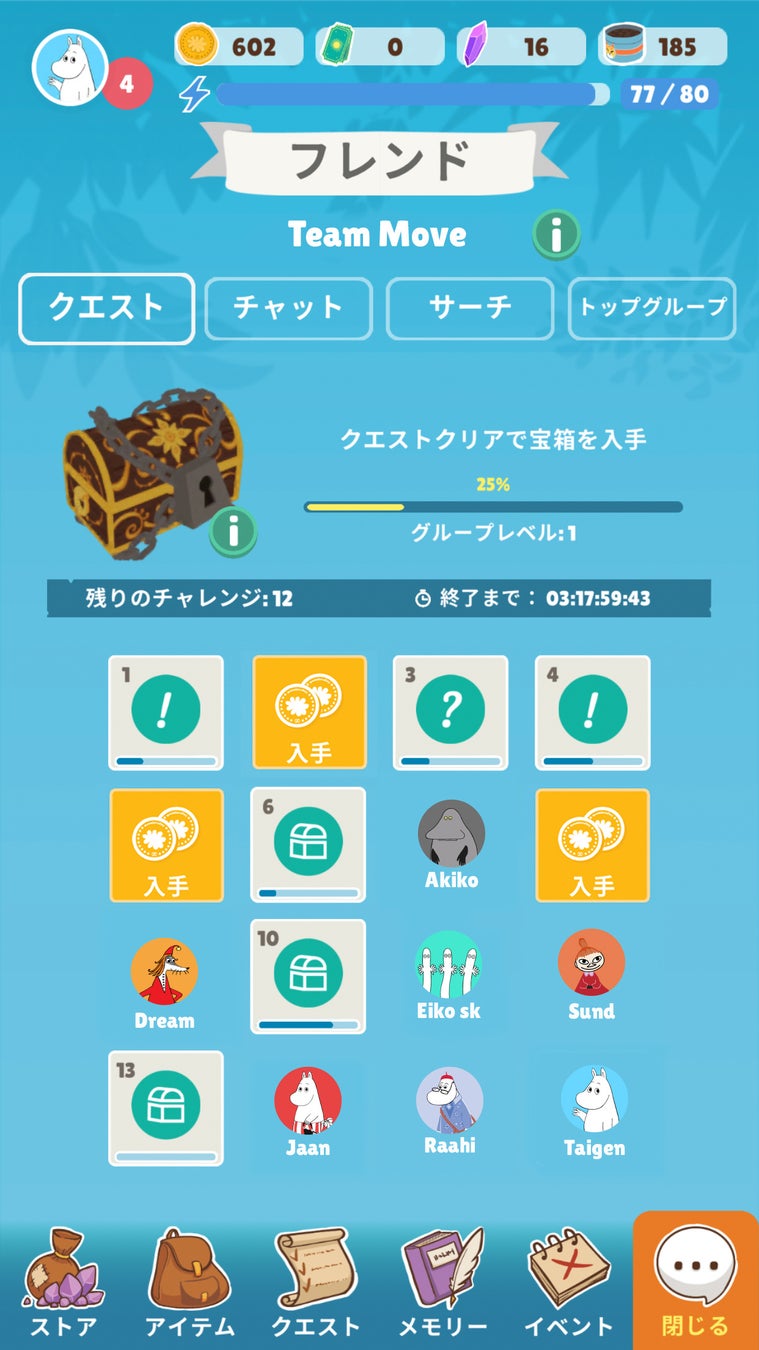
Task: Tap the info icon beside Team Move
Action: [556, 235]
